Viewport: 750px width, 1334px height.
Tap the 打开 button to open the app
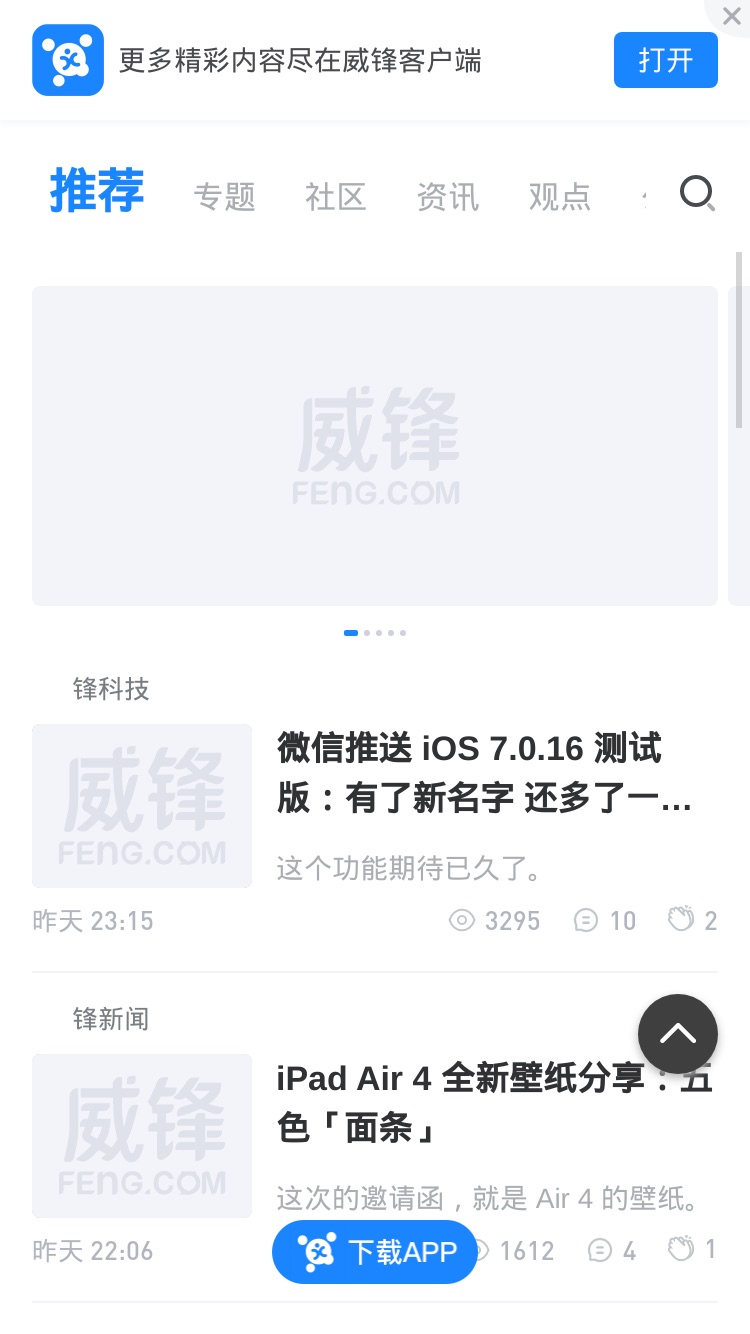click(x=665, y=60)
